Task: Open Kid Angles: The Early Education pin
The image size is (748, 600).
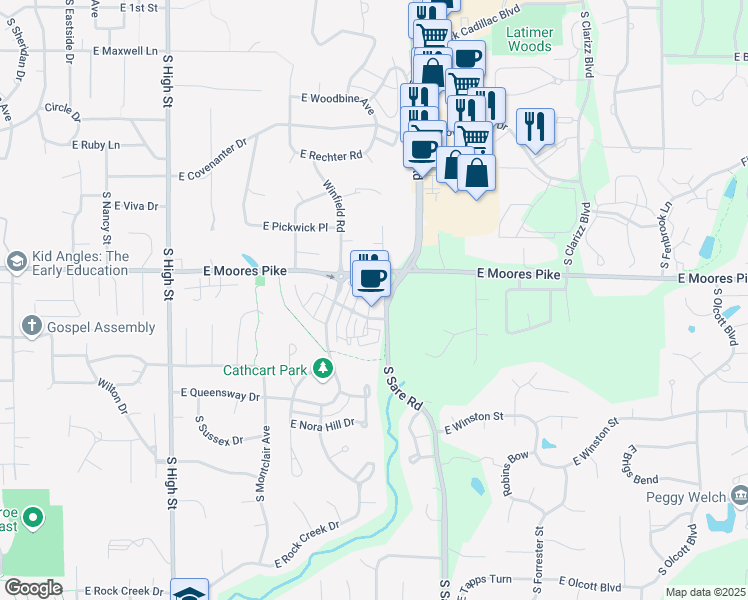Action: tap(17, 262)
